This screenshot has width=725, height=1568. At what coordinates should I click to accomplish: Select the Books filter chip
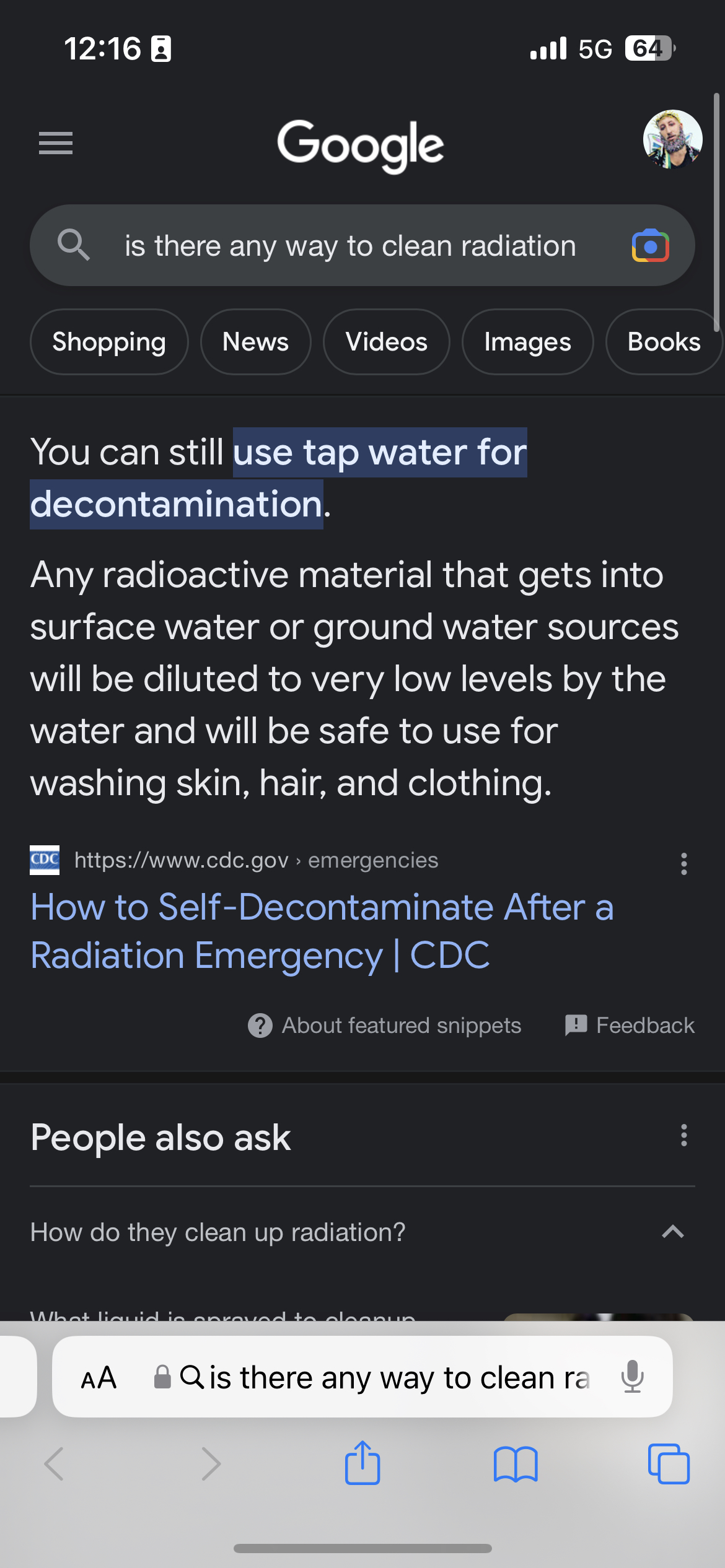(x=663, y=342)
